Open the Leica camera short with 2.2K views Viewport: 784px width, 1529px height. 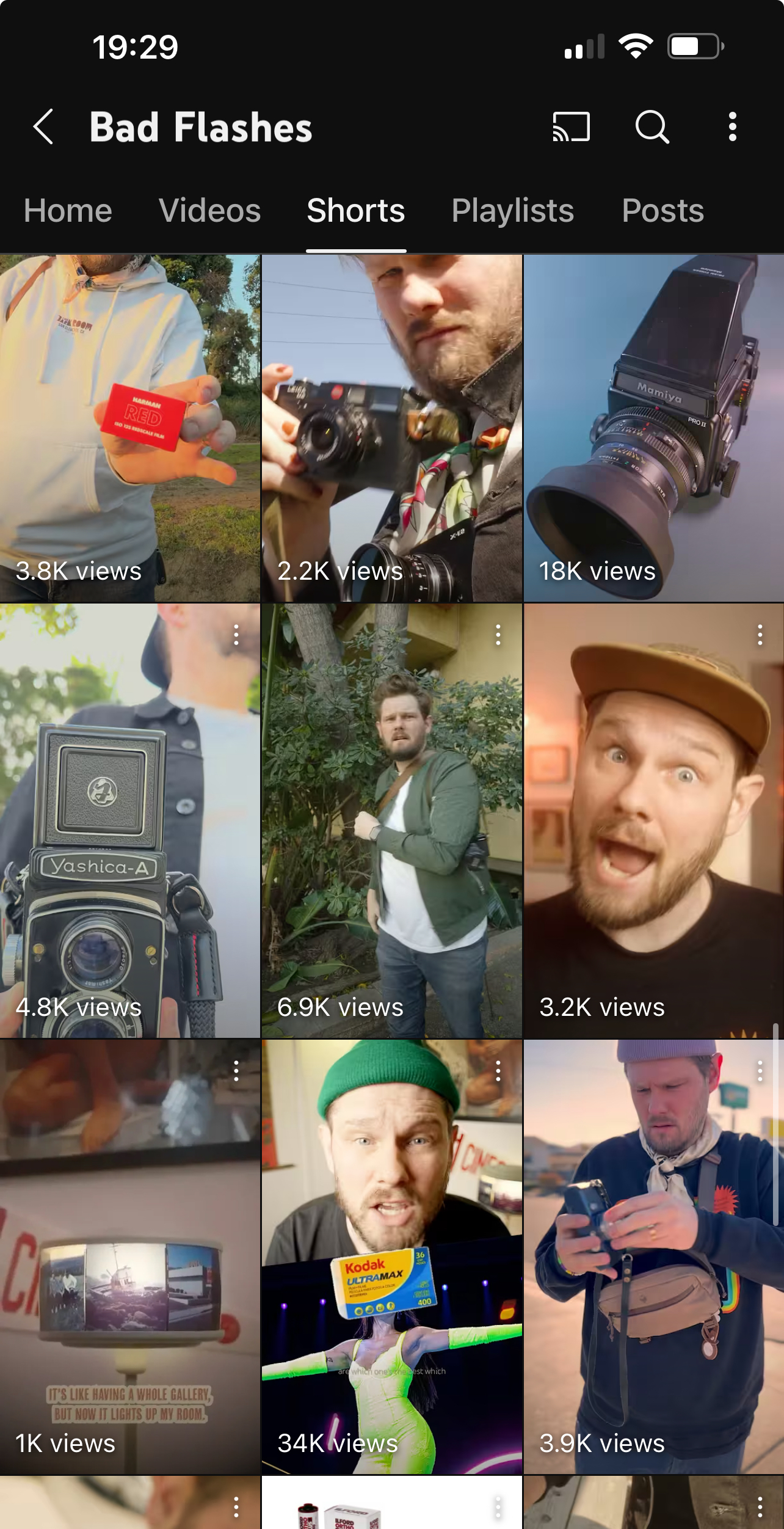tap(391, 428)
